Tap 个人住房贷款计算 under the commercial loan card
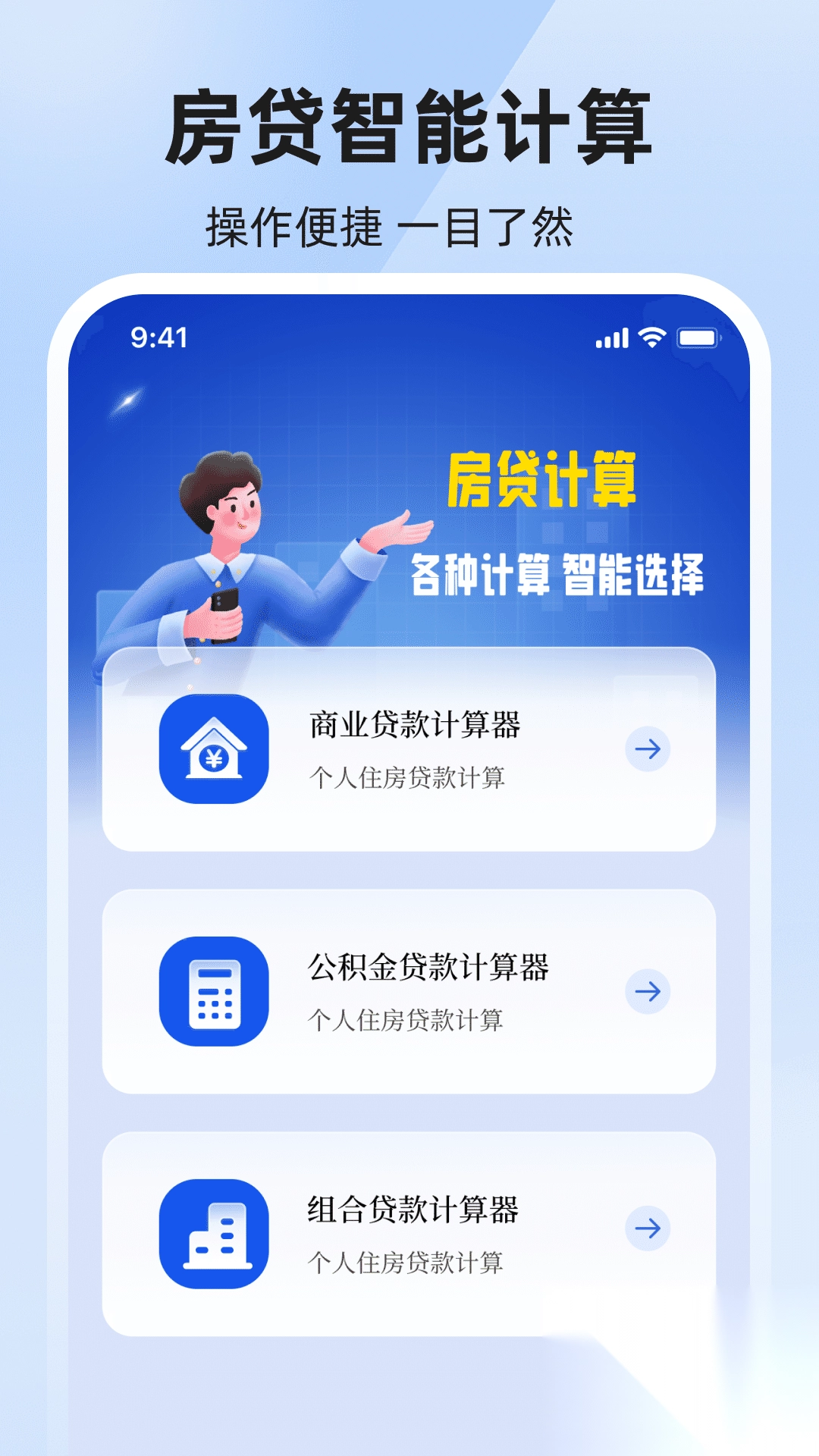This screenshot has width=819, height=1456. point(409,779)
